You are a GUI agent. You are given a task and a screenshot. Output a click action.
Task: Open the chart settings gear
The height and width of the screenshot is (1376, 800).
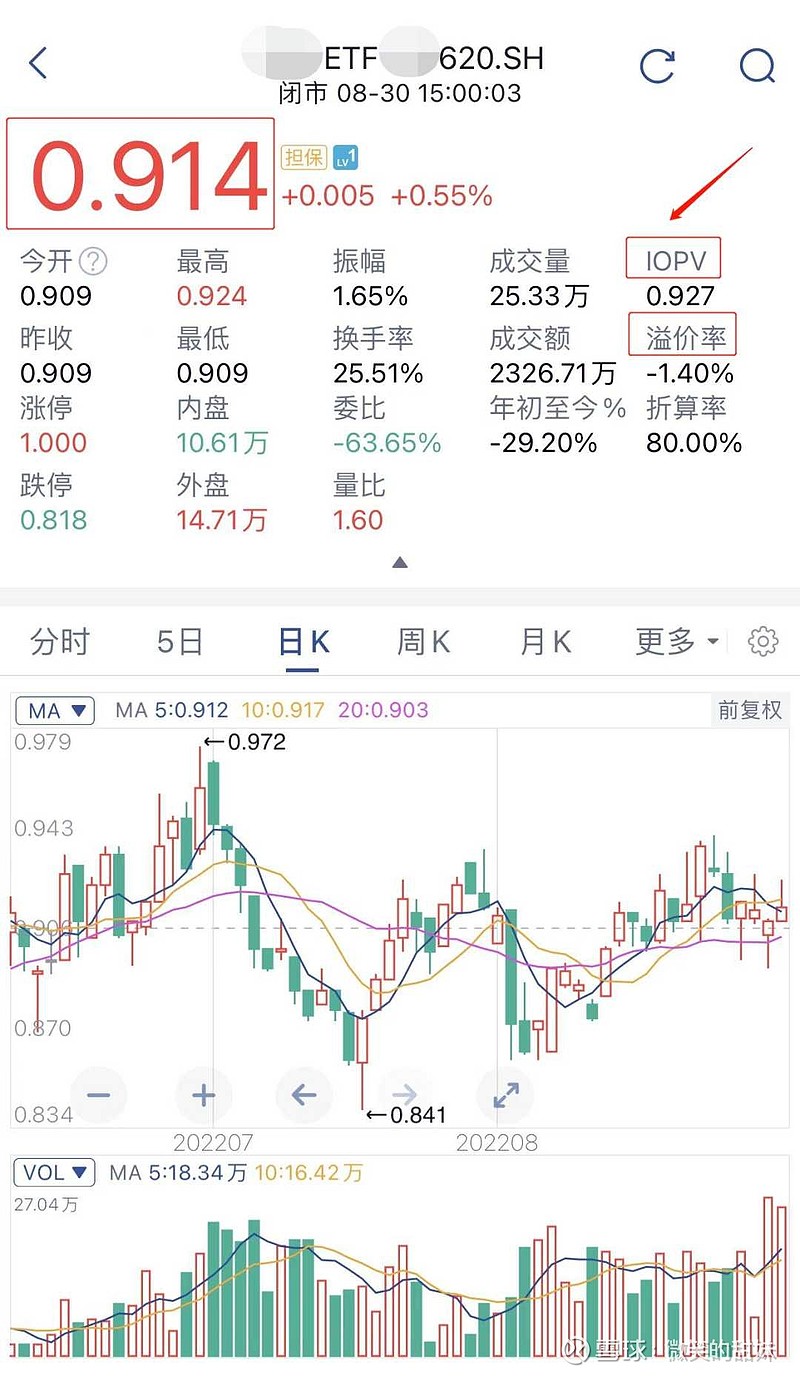[x=763, y=641]
